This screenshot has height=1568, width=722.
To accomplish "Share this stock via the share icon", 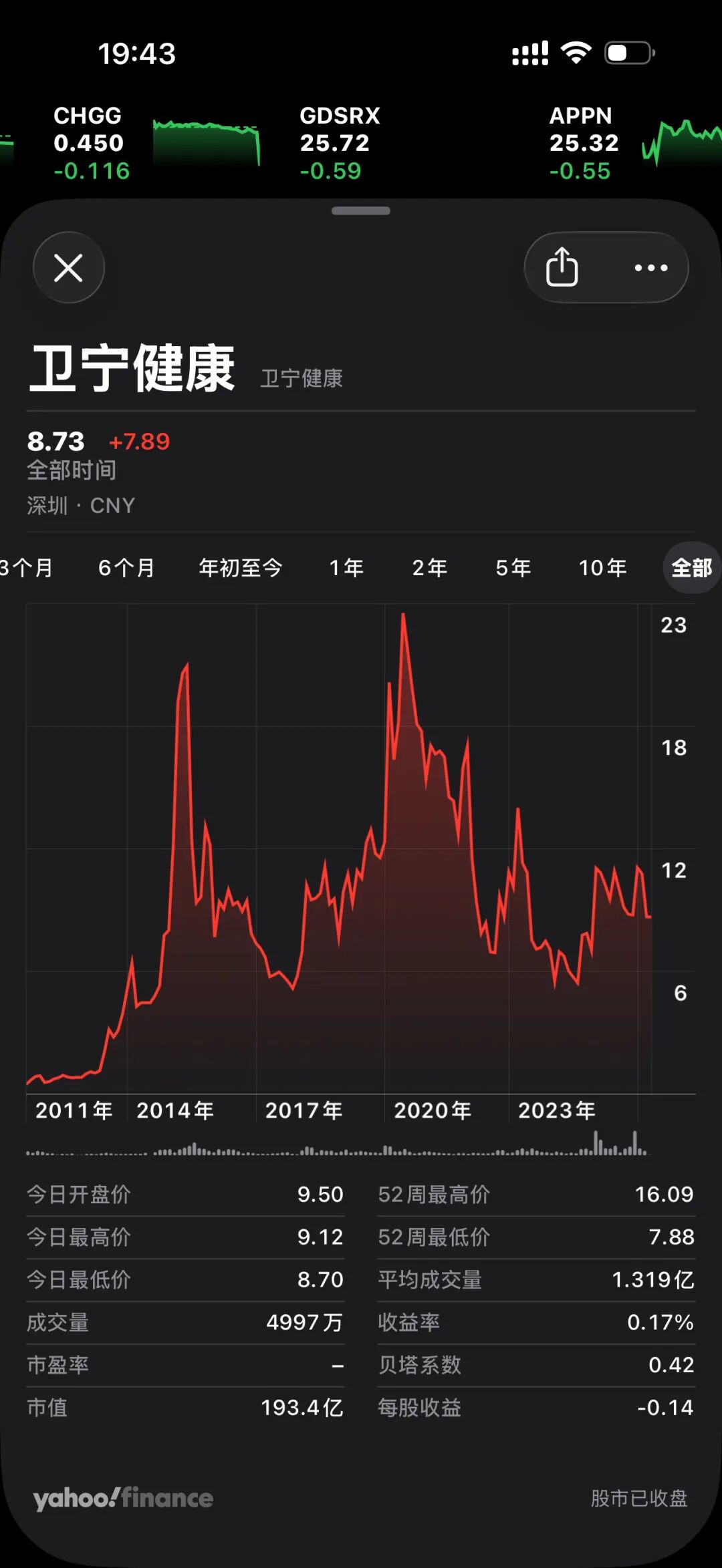I will (x=562, y=267).
